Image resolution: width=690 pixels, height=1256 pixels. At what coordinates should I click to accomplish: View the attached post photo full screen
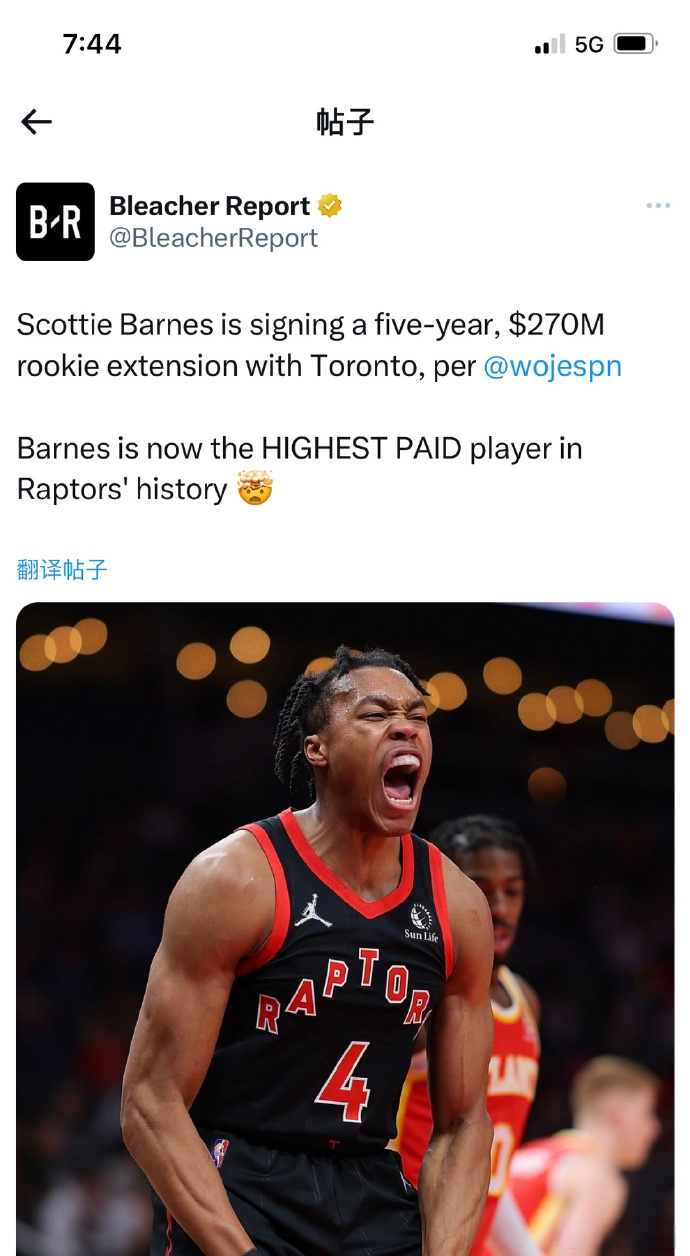[x=345, y=928]
